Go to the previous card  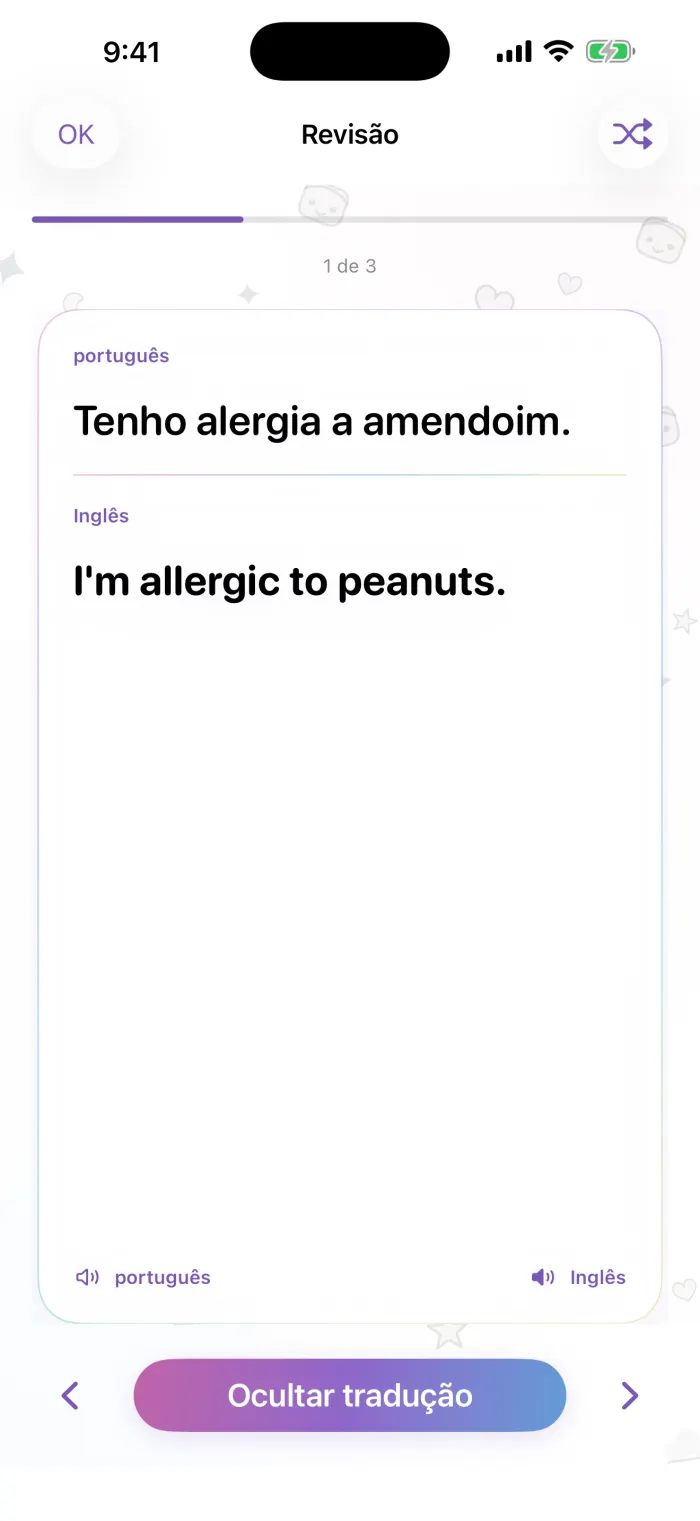point(70,1395)
